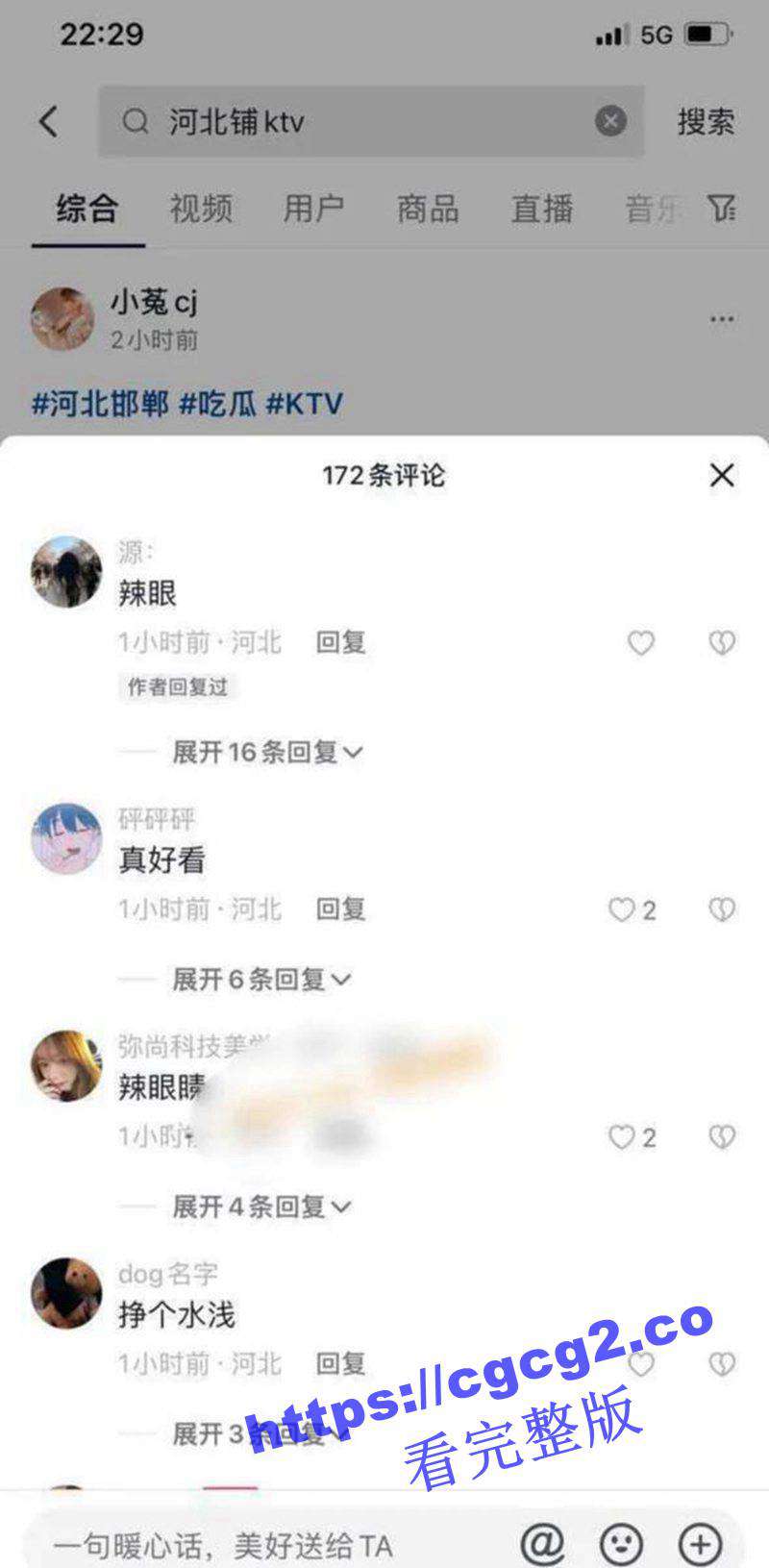Viewport: 769px width, 1568px height.
Task: Dislike the comment 真好看
Action: (x=722, y=909)
